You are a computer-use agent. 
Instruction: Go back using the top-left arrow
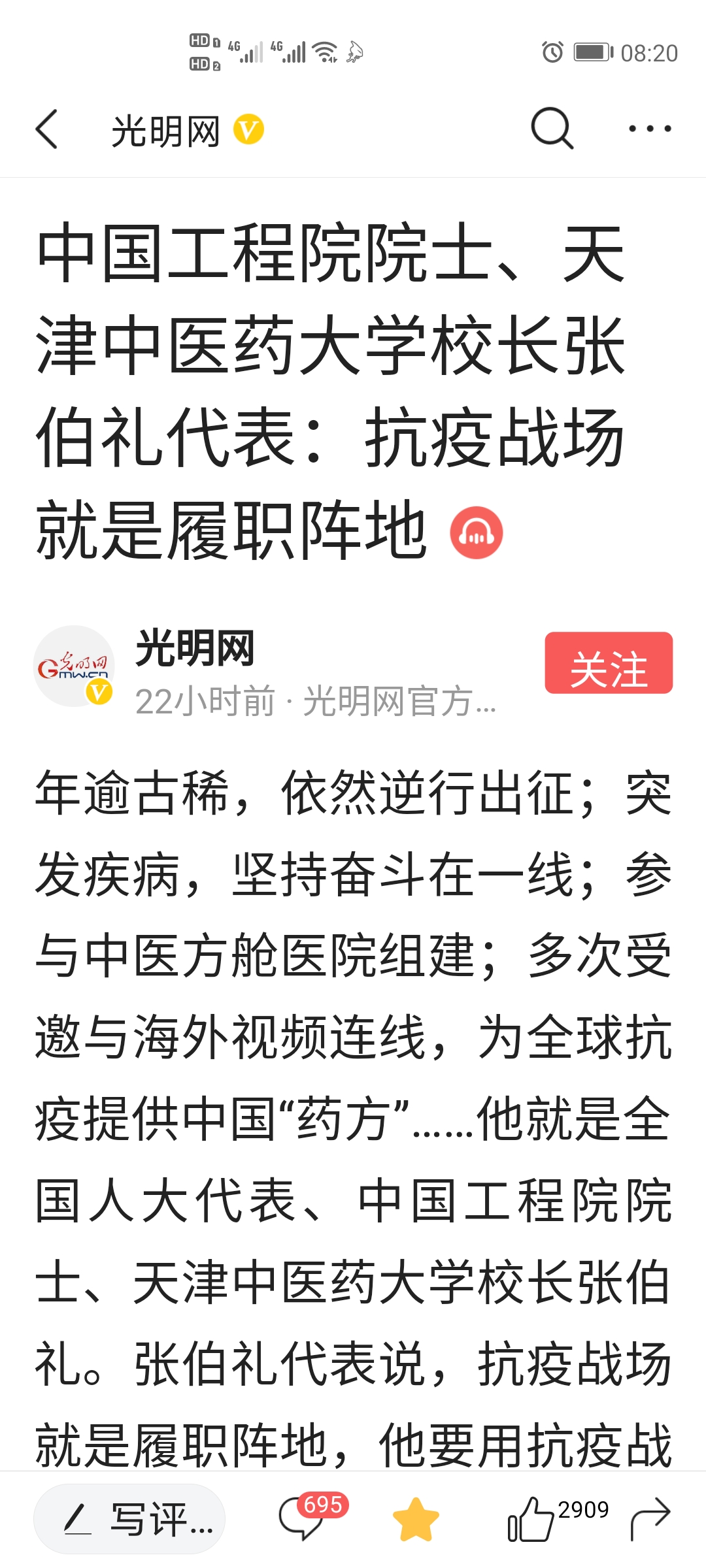(47, 129)
